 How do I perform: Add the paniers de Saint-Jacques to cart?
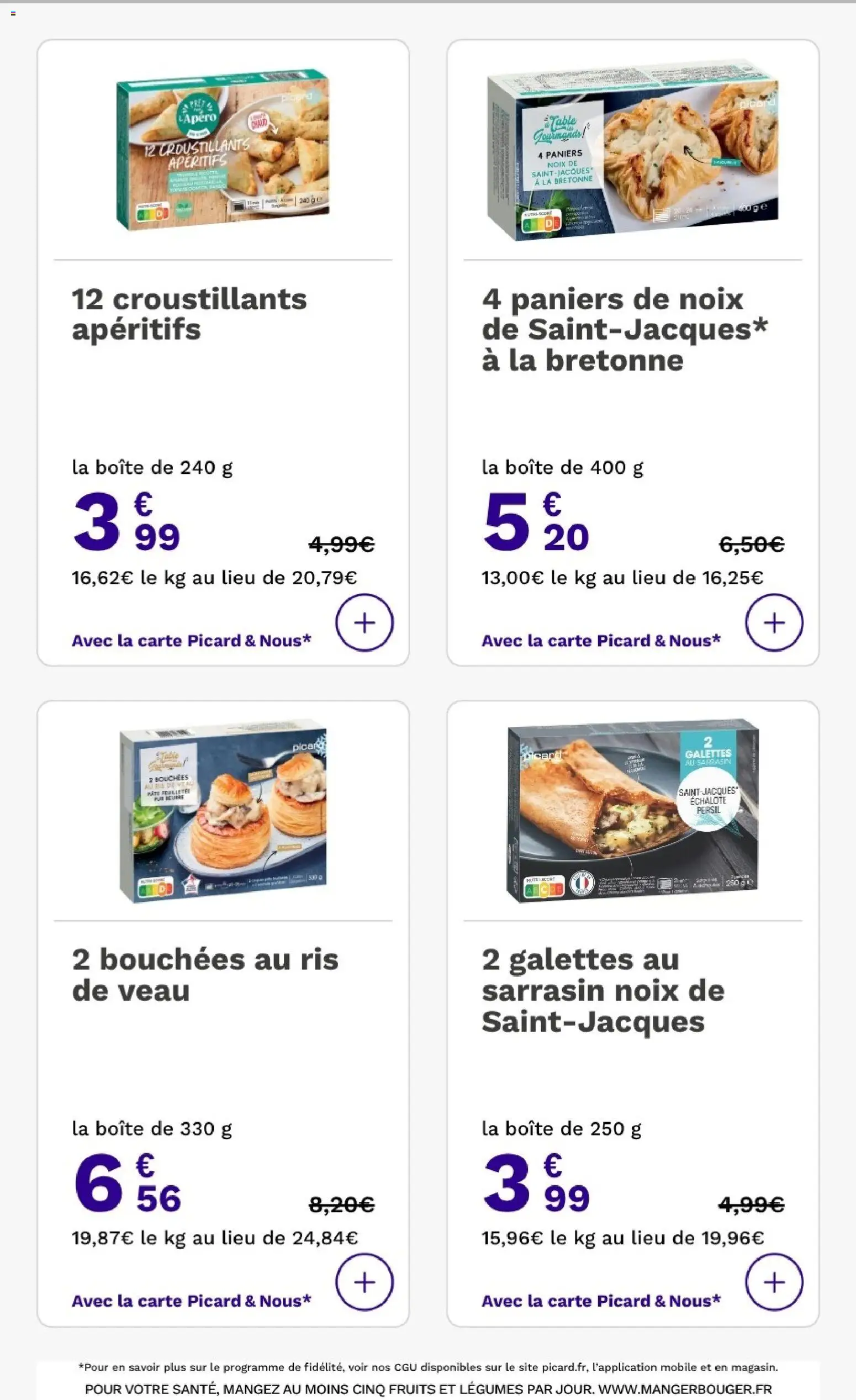pos(774,623)
